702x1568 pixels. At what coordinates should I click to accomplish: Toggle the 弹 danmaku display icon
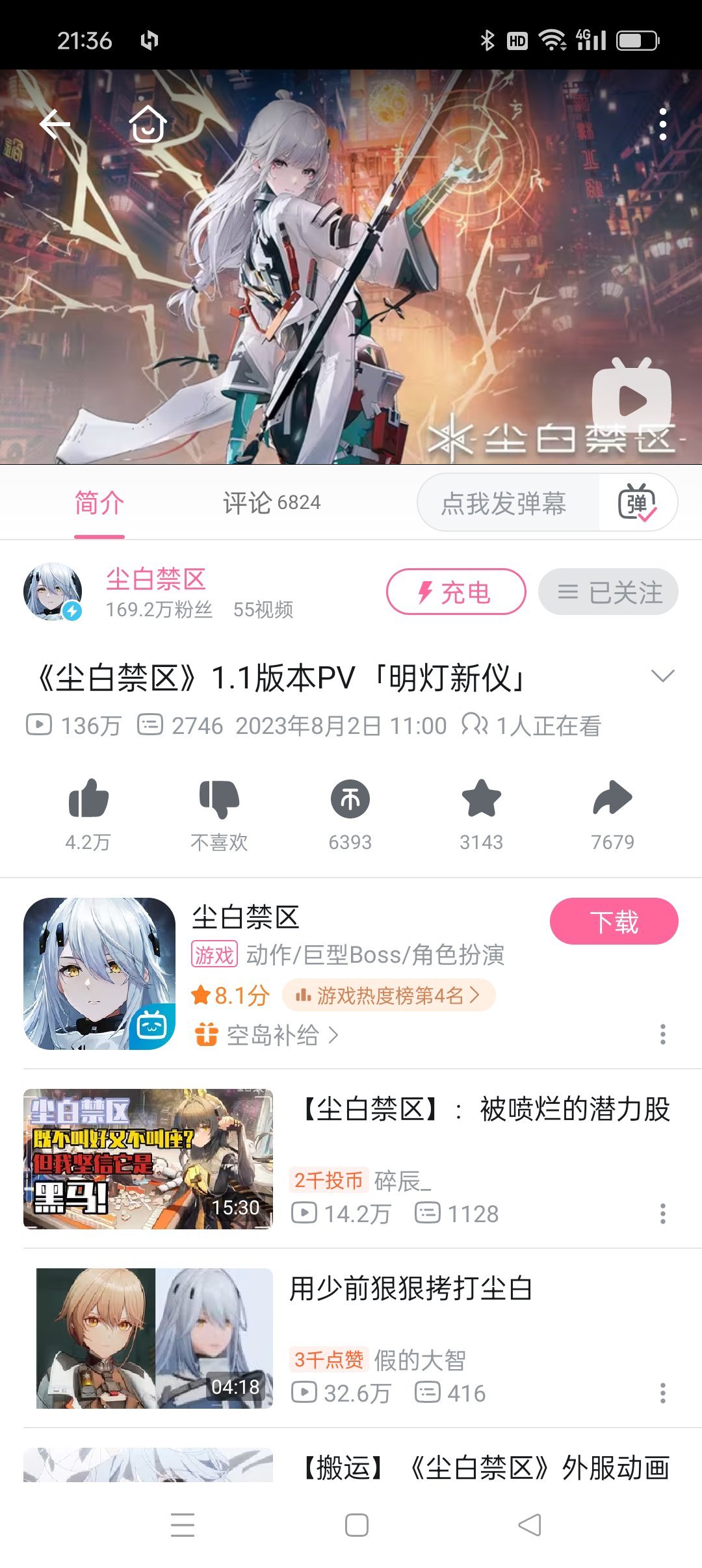point(637,503)
